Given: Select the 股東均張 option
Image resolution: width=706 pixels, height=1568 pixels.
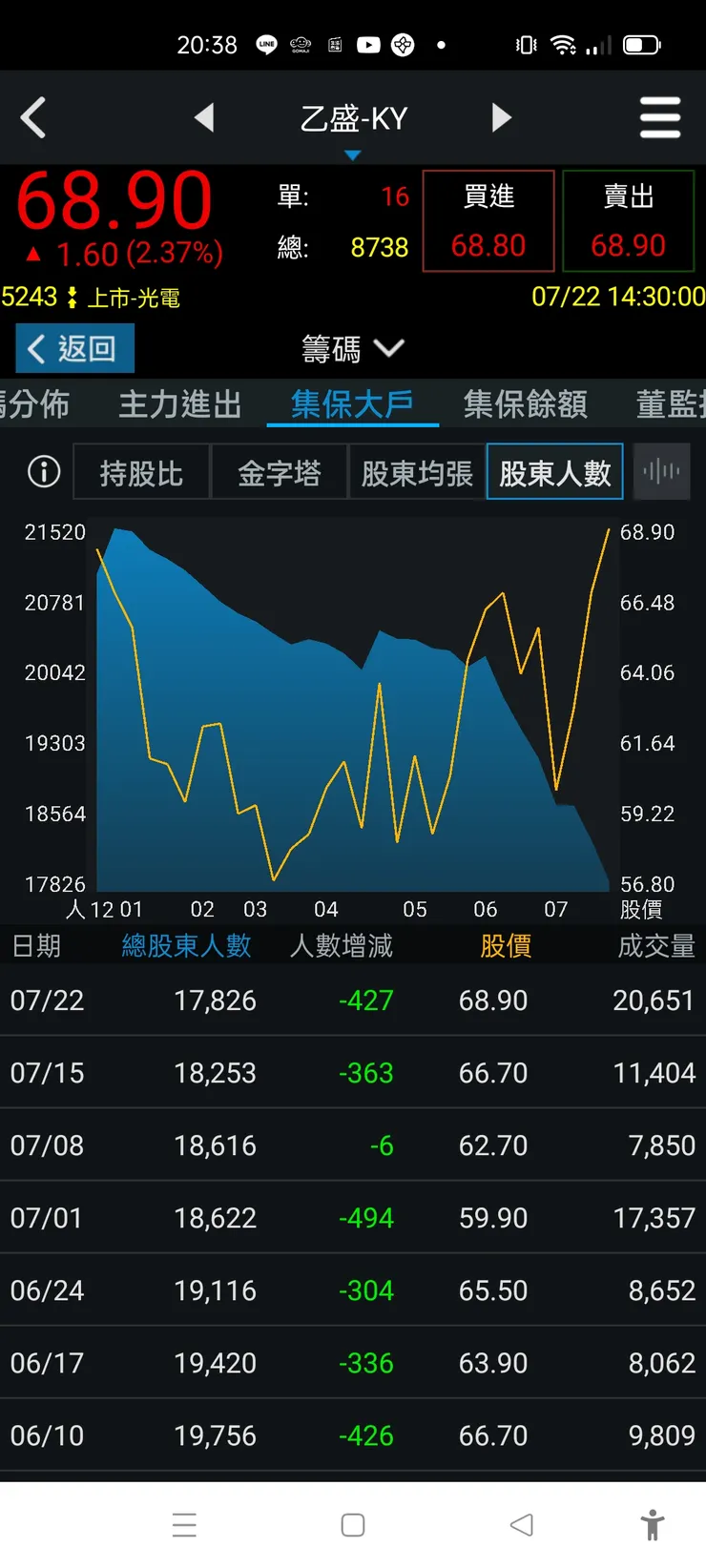Looking at the screenshot, I should pos(417,471).
